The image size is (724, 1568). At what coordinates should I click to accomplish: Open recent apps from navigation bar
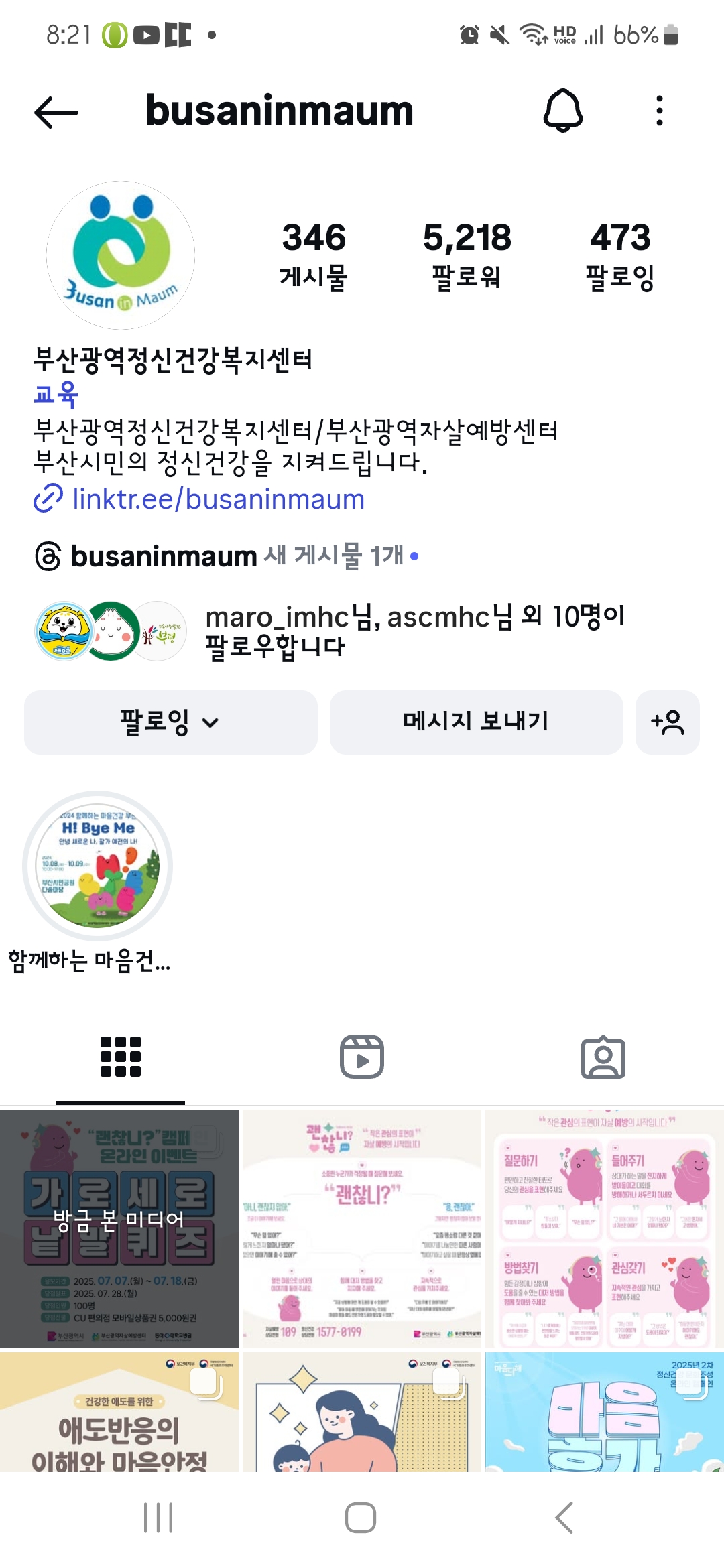click(x=158, y=1518)
